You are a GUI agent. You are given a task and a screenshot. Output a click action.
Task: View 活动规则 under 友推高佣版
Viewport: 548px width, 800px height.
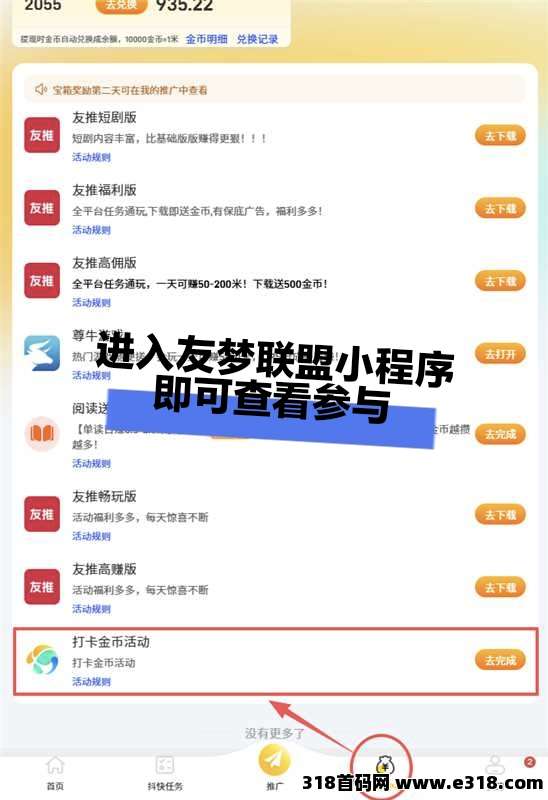pyautogui.click(x=91, y=303)
